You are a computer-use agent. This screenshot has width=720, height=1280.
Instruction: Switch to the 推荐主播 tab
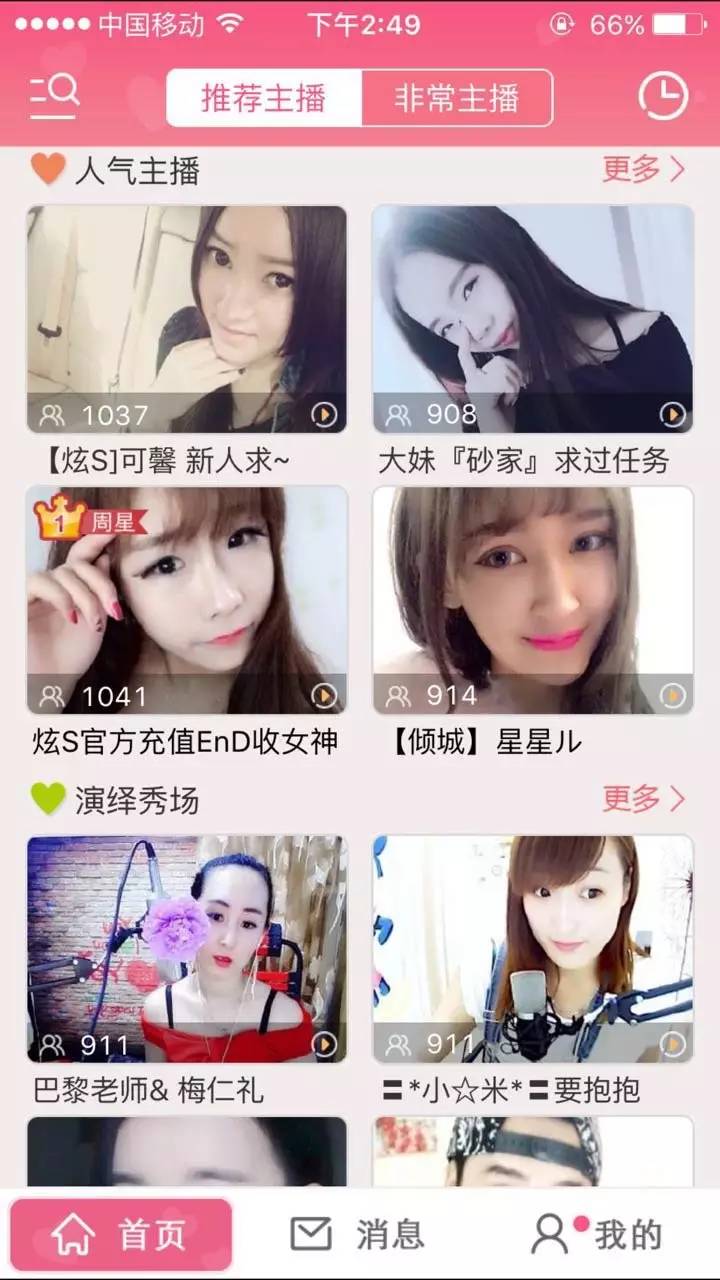pos(264,98)
